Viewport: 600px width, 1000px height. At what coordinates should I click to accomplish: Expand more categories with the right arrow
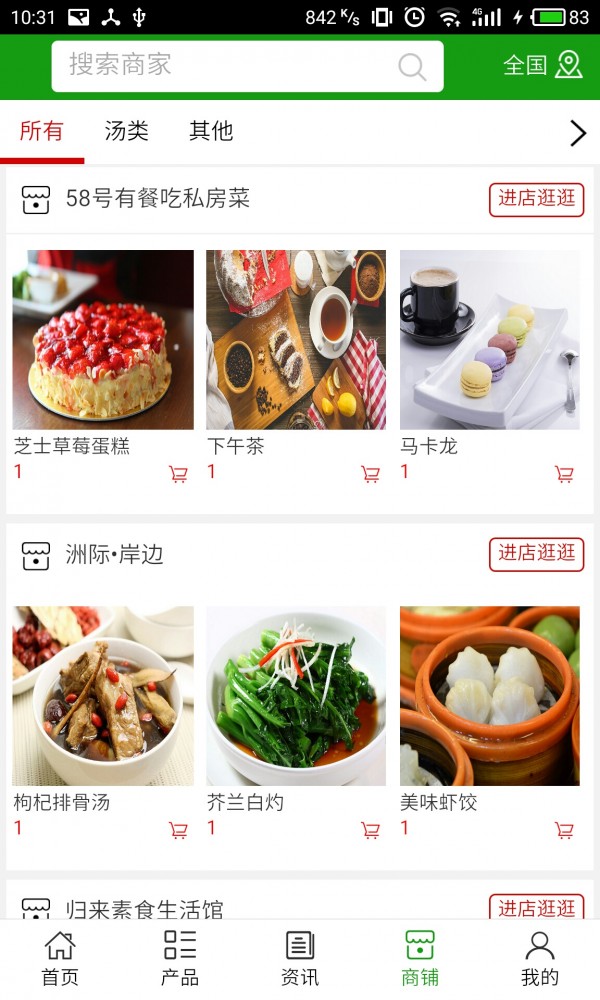pos(577,133)
